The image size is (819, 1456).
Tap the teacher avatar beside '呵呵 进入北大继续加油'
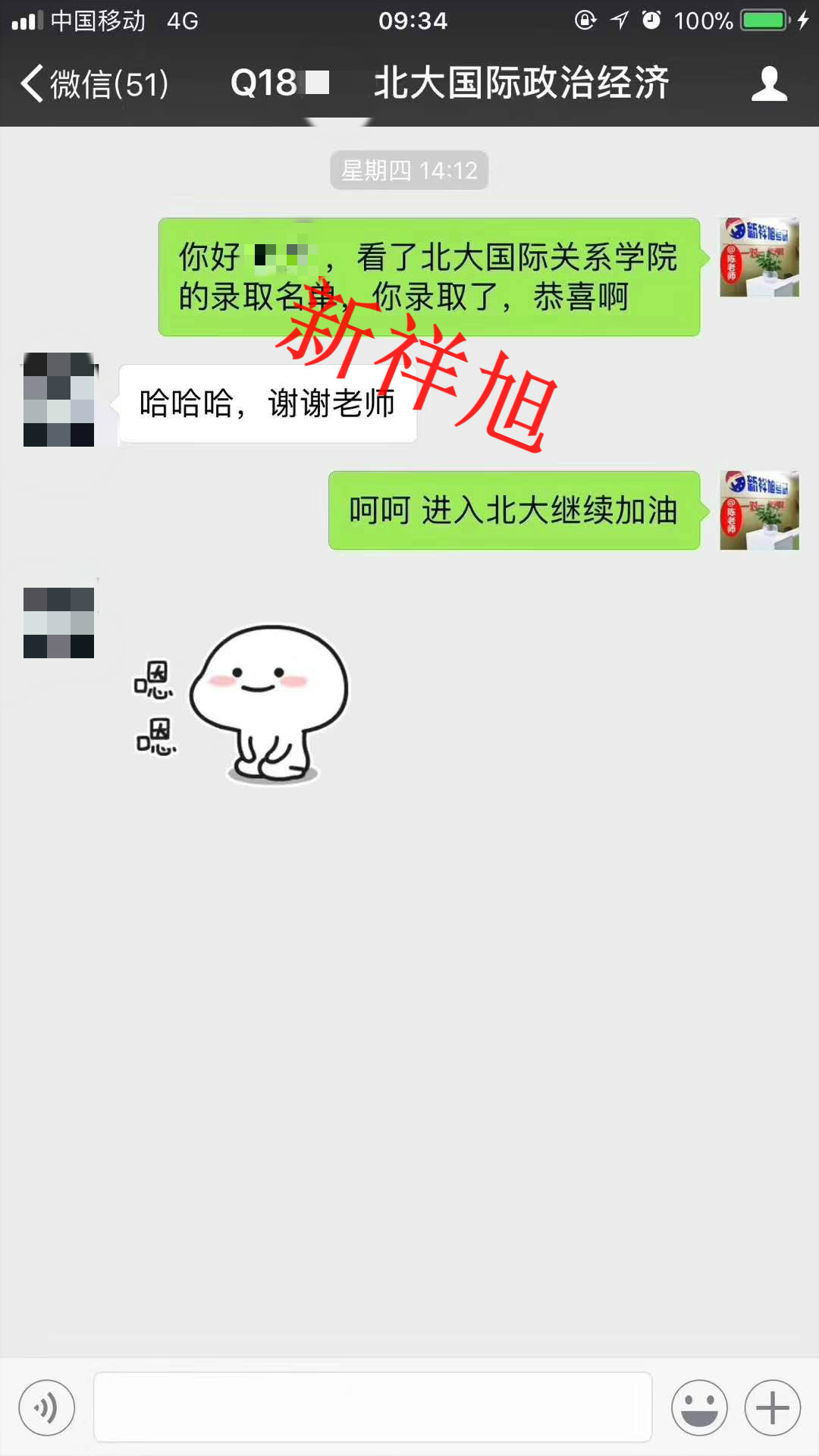pyautogui.click(x=759, y=510)
